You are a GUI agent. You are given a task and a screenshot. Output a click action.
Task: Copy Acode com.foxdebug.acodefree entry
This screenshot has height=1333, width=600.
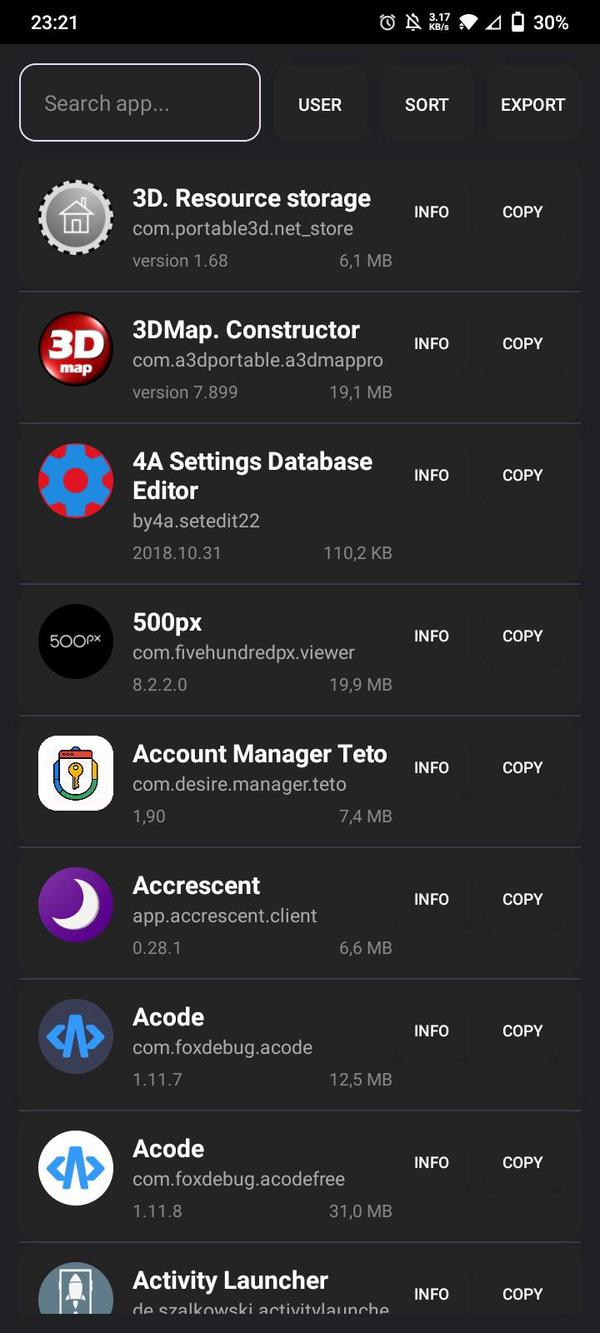coord(523,1163)
